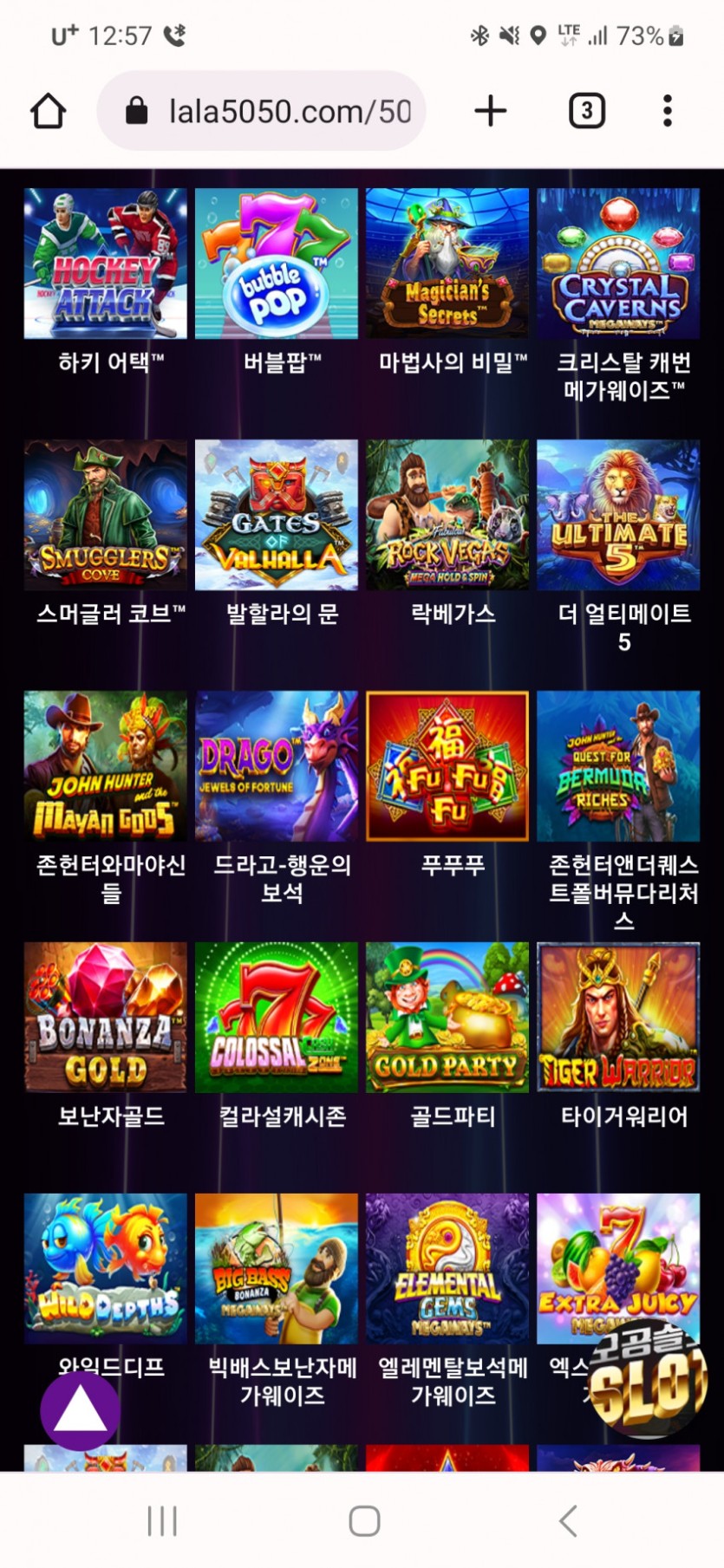Screen dimensions: 724x1568
Task: Open the Bonanza Gold game tile
Action: pyautogui.click(x=106, y=1018)
